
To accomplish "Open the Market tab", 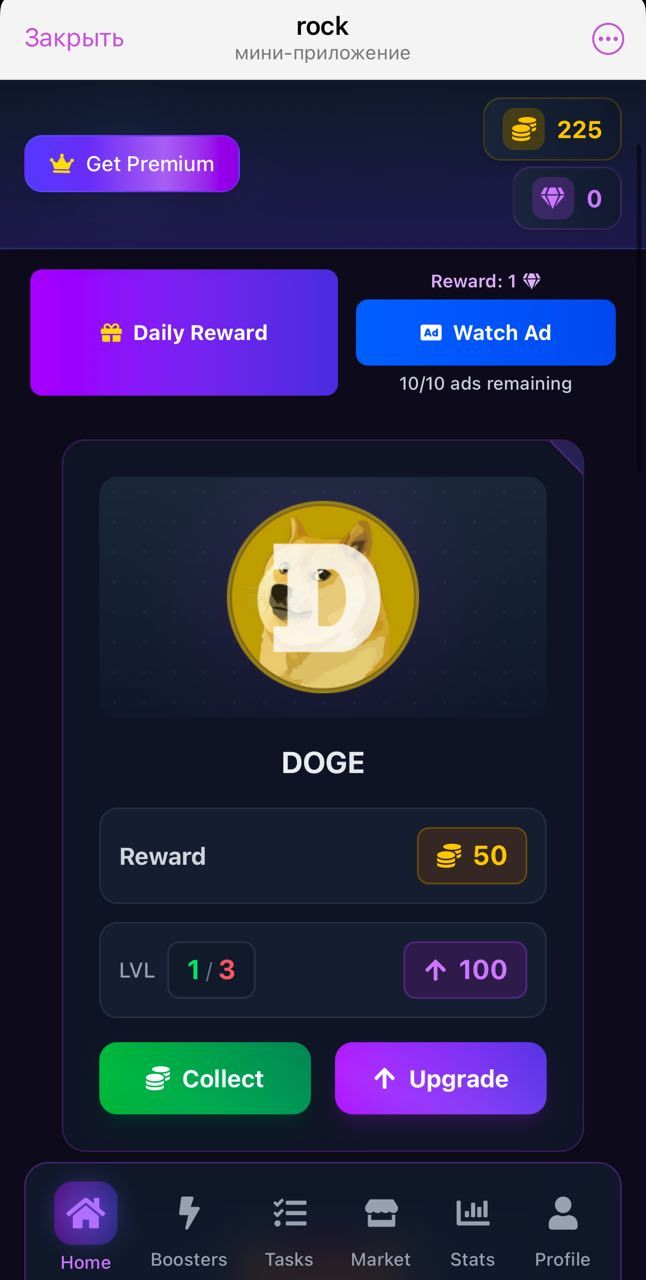I will (x=380, y=1230).
